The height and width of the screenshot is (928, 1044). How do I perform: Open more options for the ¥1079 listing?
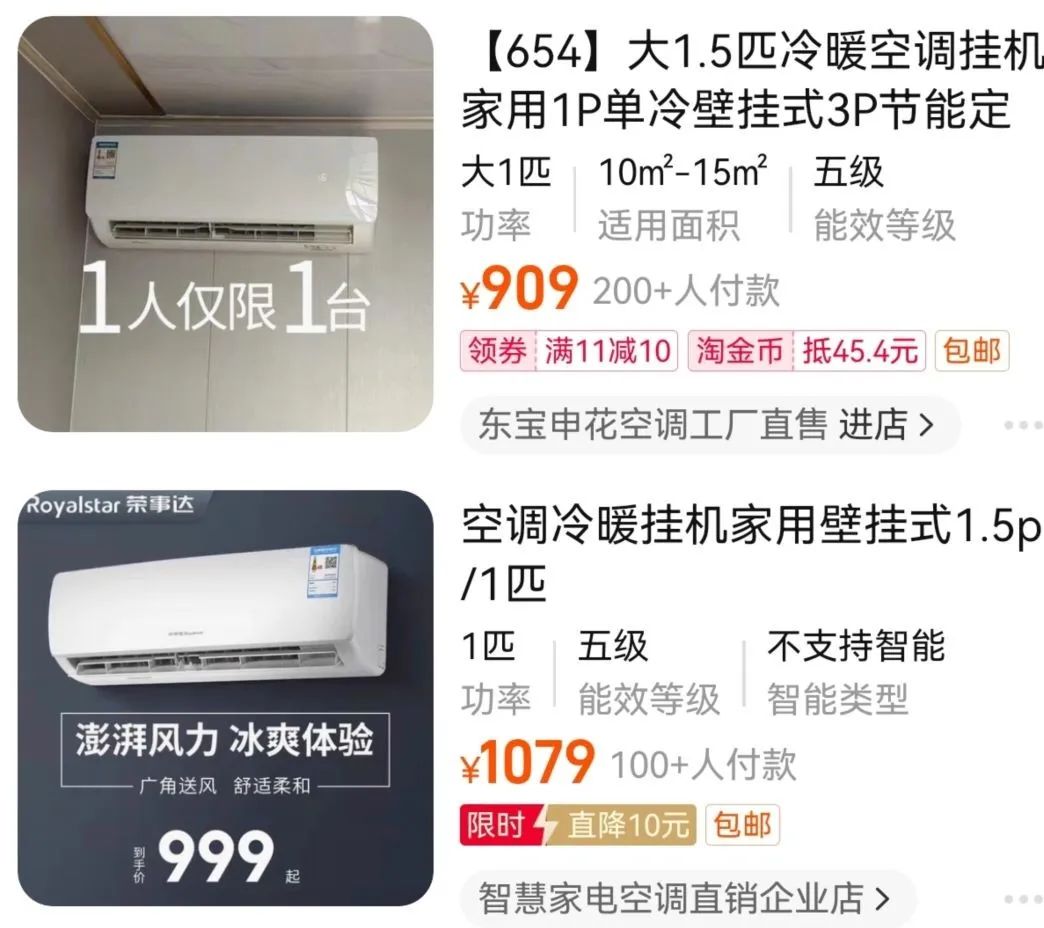(x=1023, y=899)
